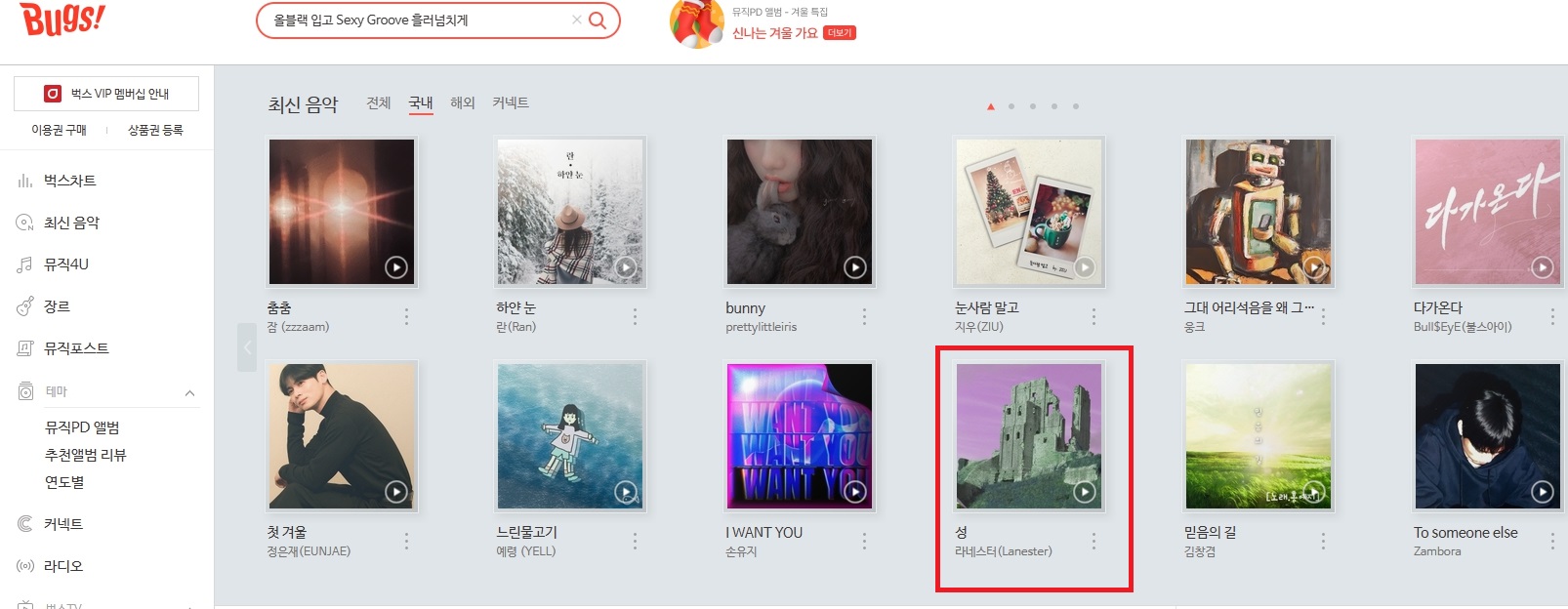1568x609 pixels.
Task: Switch to the 커넥트 tab
Action: click(511, 102)
